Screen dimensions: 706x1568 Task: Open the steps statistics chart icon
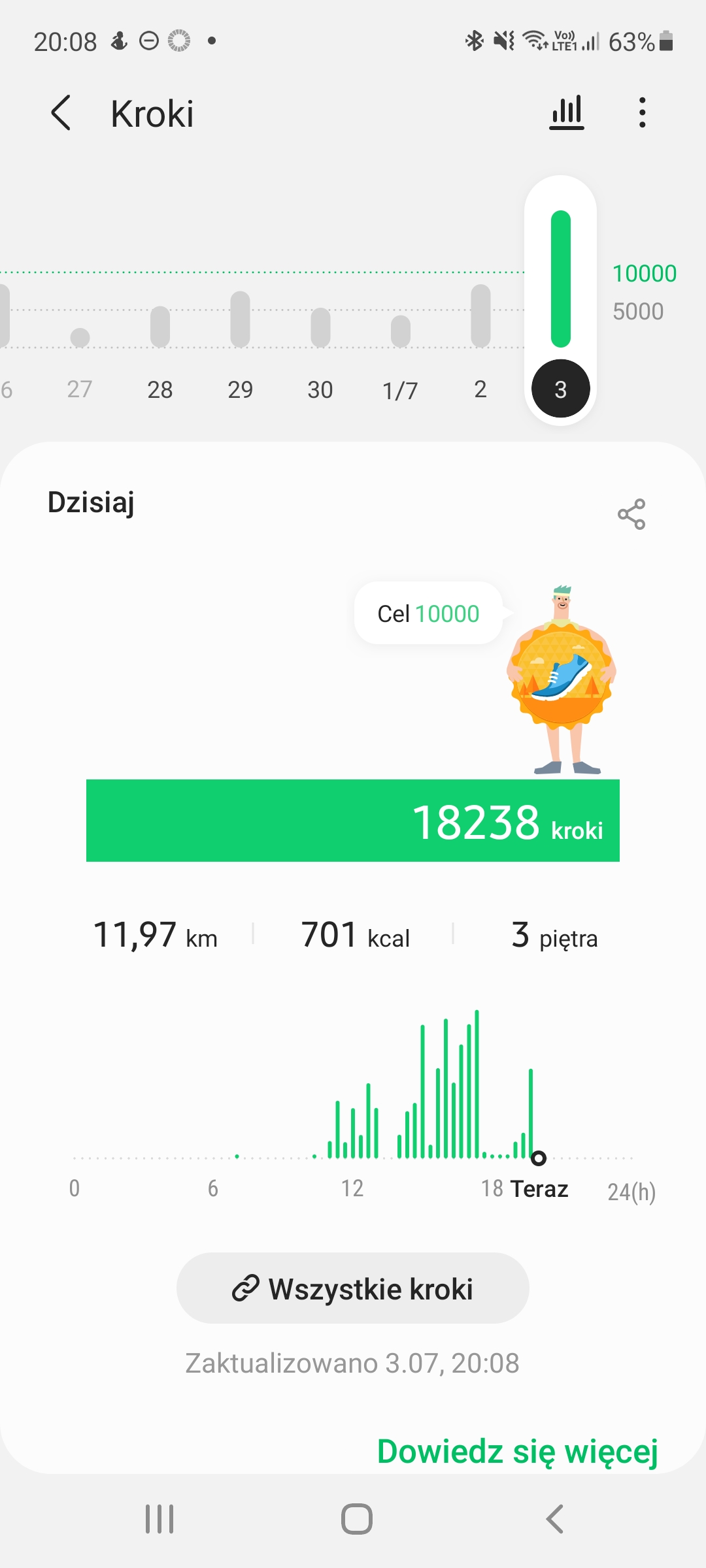(x=567, y=113)
